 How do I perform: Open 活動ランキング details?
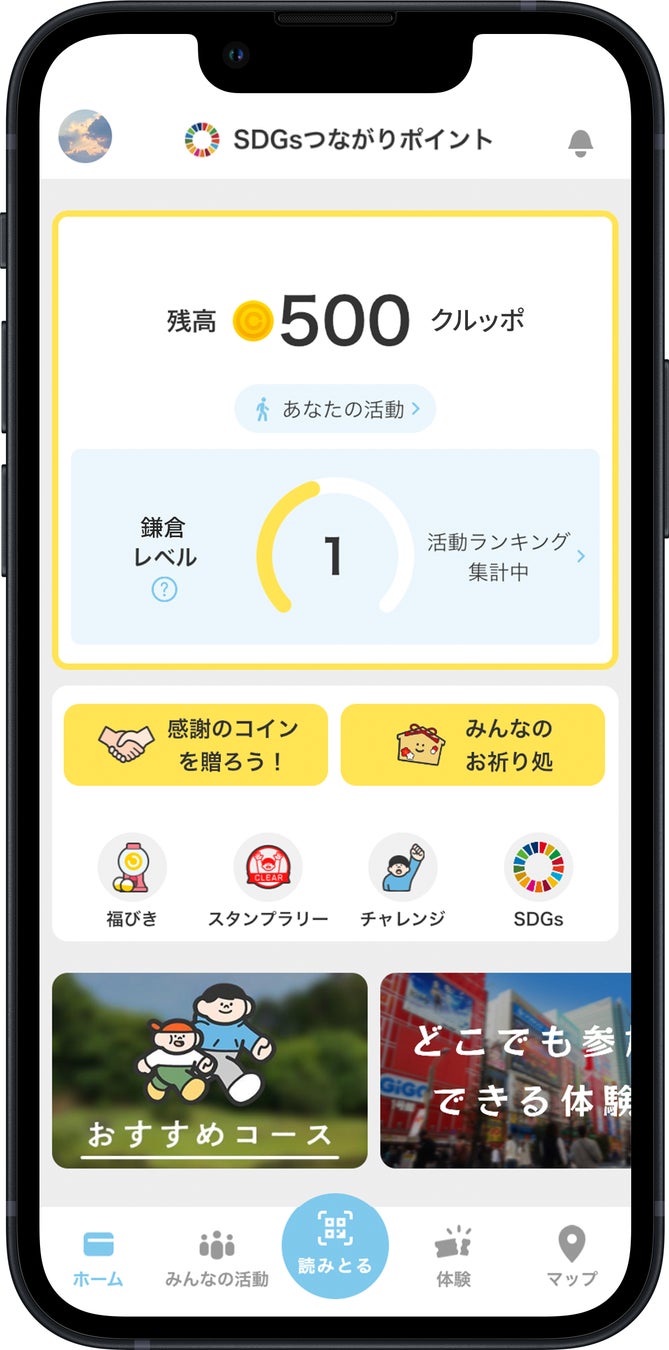click(505, 556)
